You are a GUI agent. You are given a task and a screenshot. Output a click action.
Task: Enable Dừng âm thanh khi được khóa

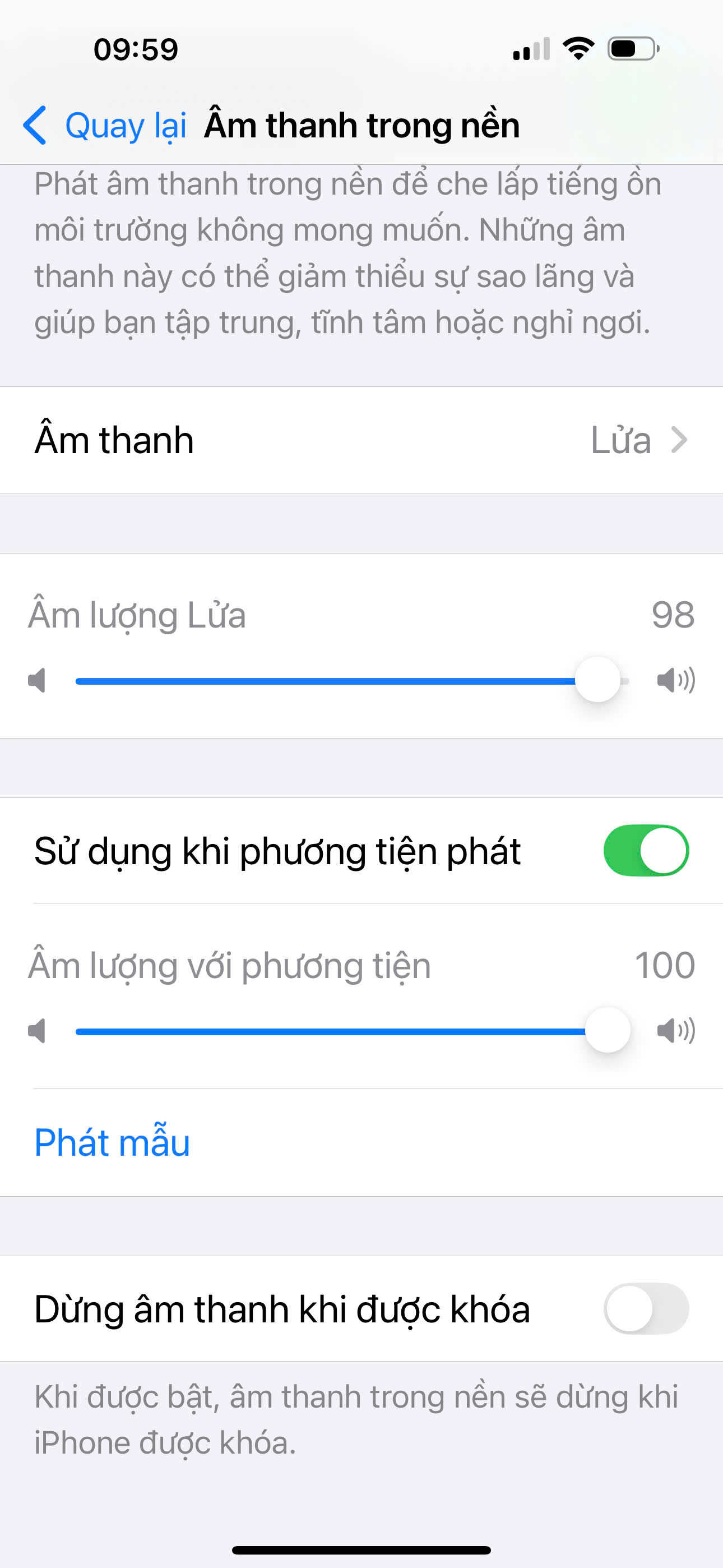pos(645,1309)
